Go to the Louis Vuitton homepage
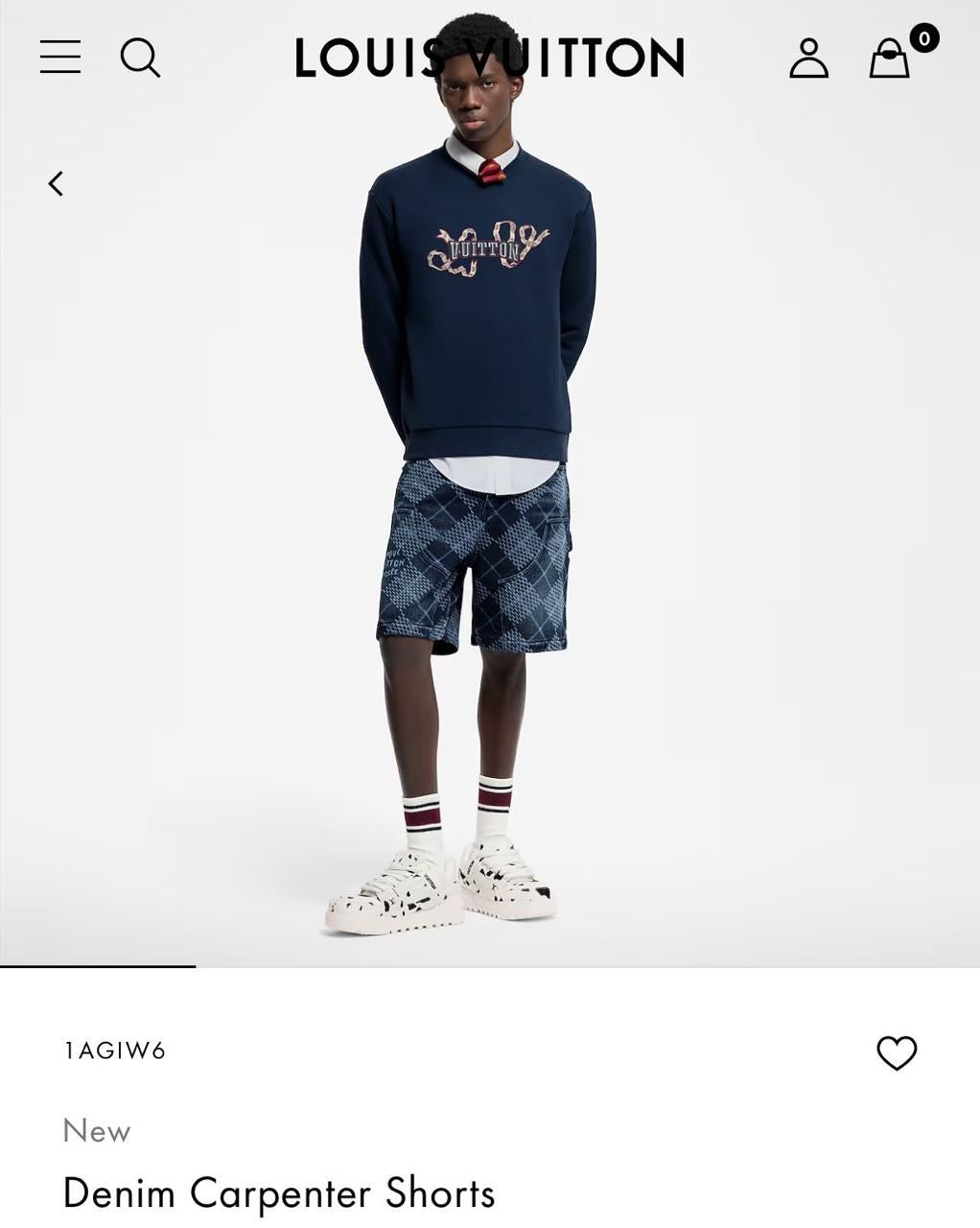This screenshot has width=980, height=1228. coord(489,58)
